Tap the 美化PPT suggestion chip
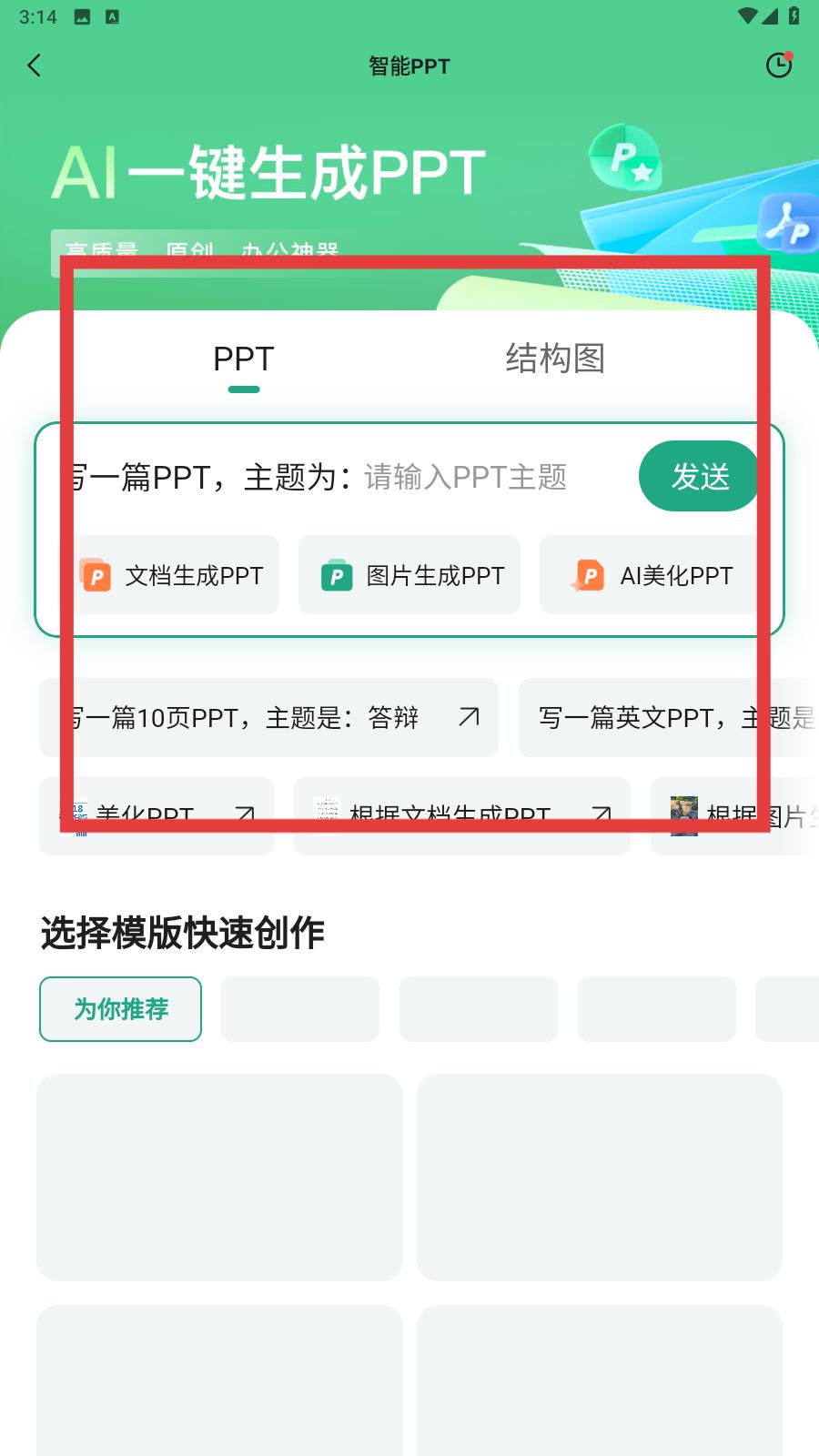The width and height of the screenshot is (819, 1456). tap(157, 816)
